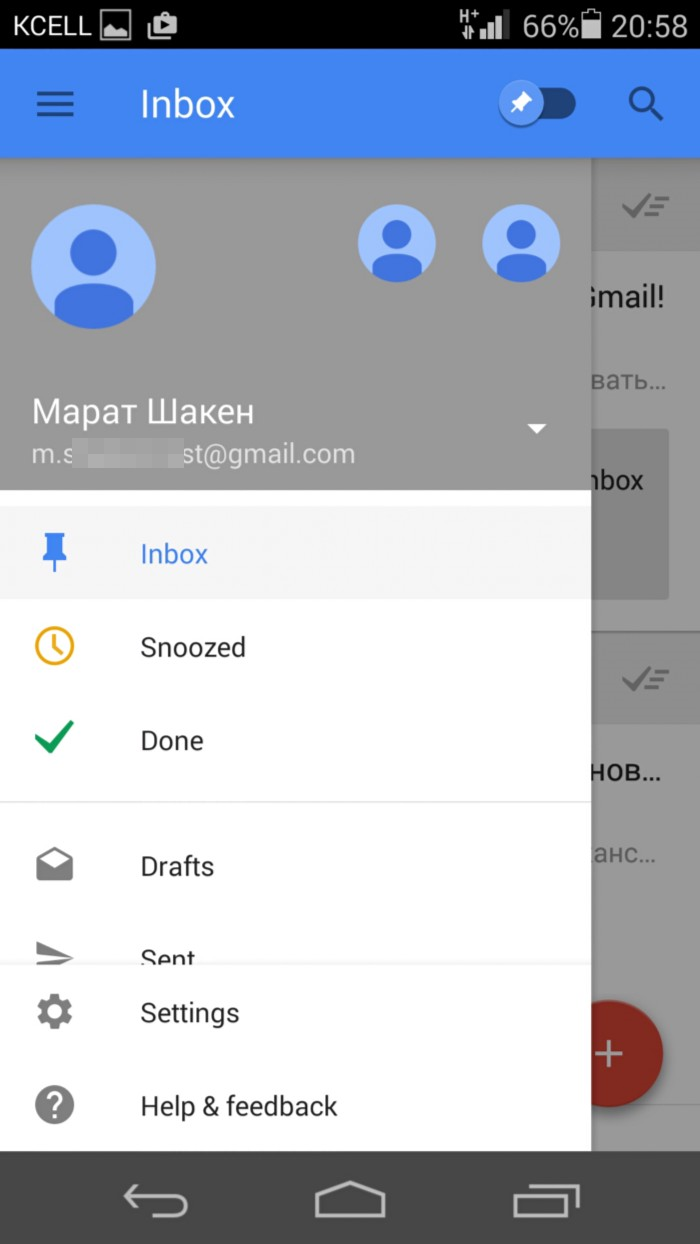Viewport: 700px width, 1244px height.
Task: Open Help & feedback
Action: pos(238,1106)
